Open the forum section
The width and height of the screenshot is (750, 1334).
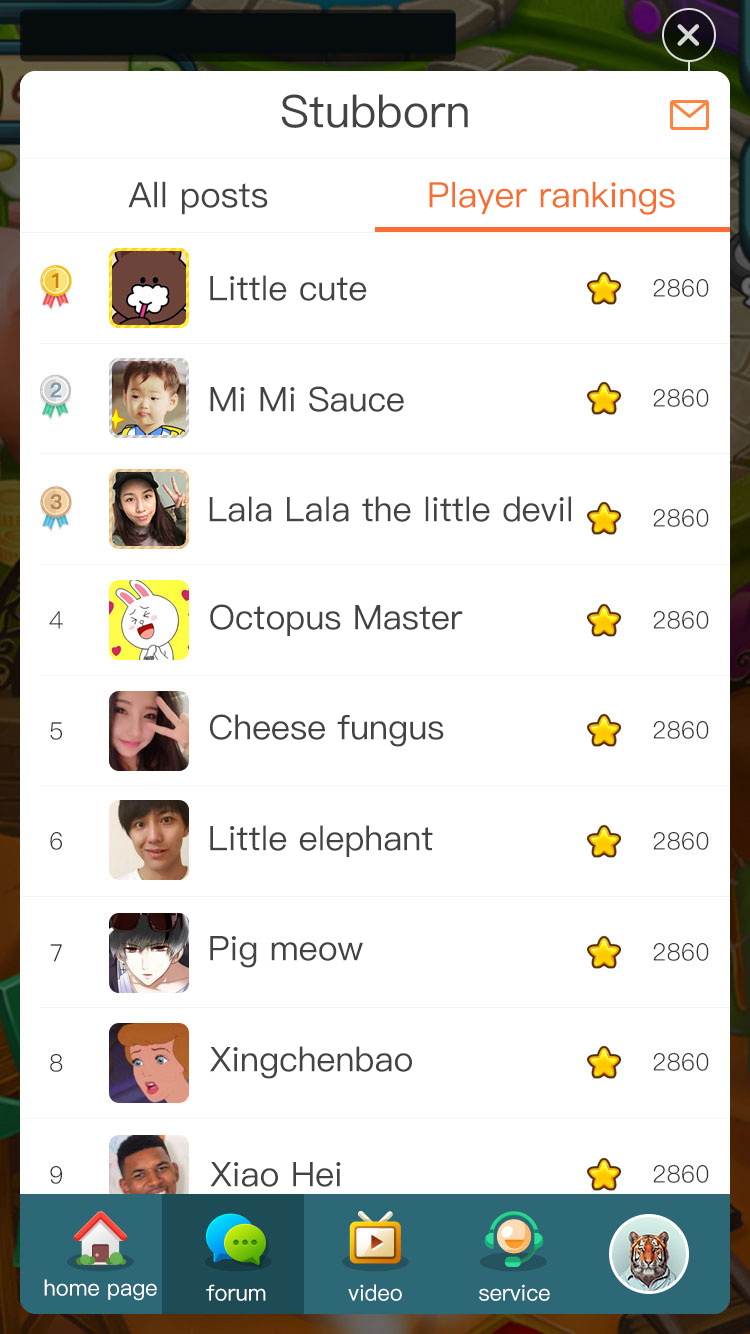point(236,1254)
